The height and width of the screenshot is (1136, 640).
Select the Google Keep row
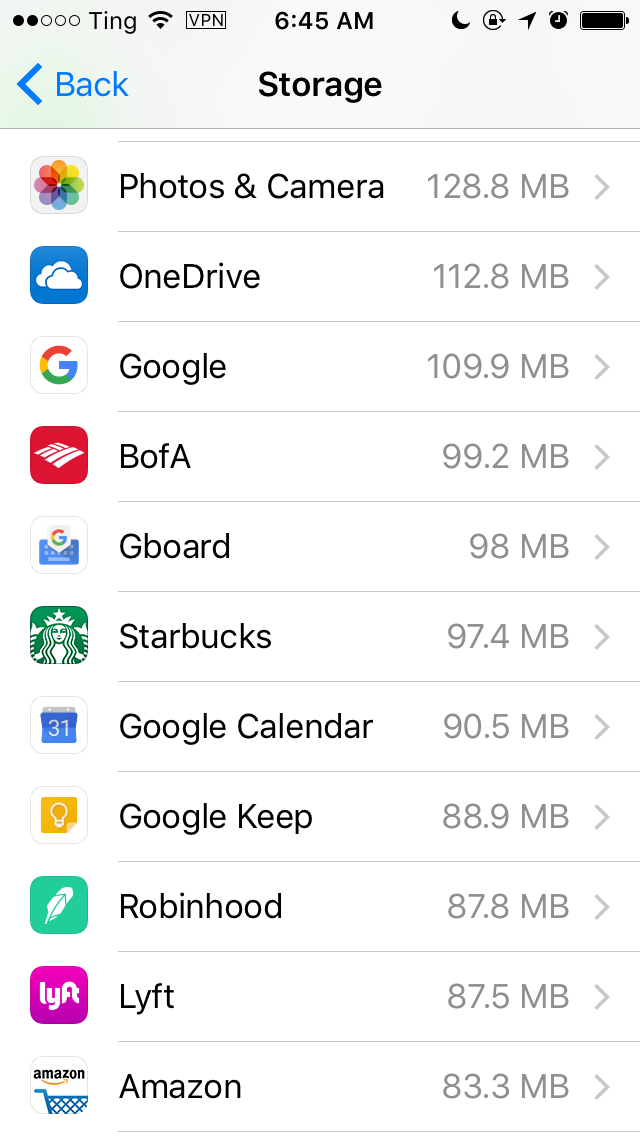[320, 817]
